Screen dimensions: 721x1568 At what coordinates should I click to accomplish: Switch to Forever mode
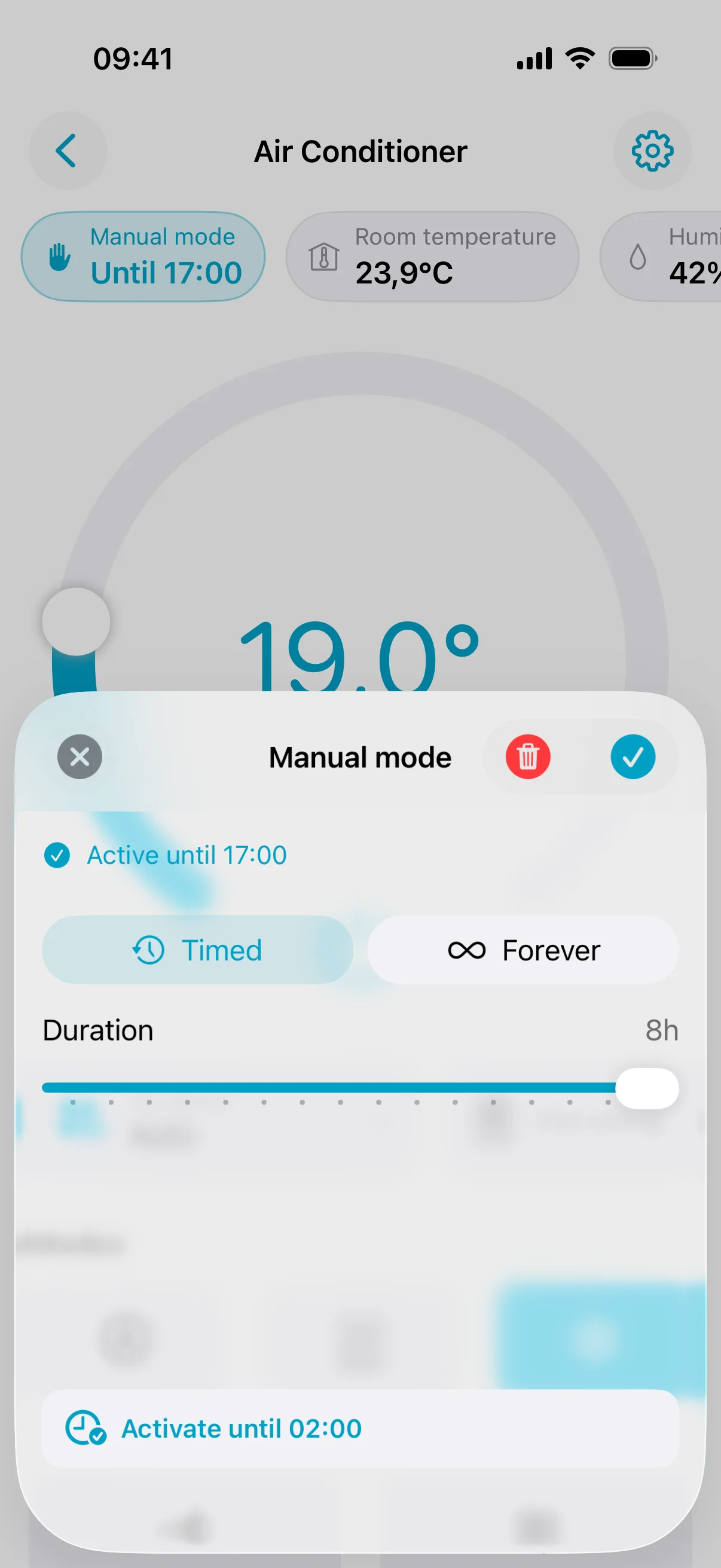523,950
